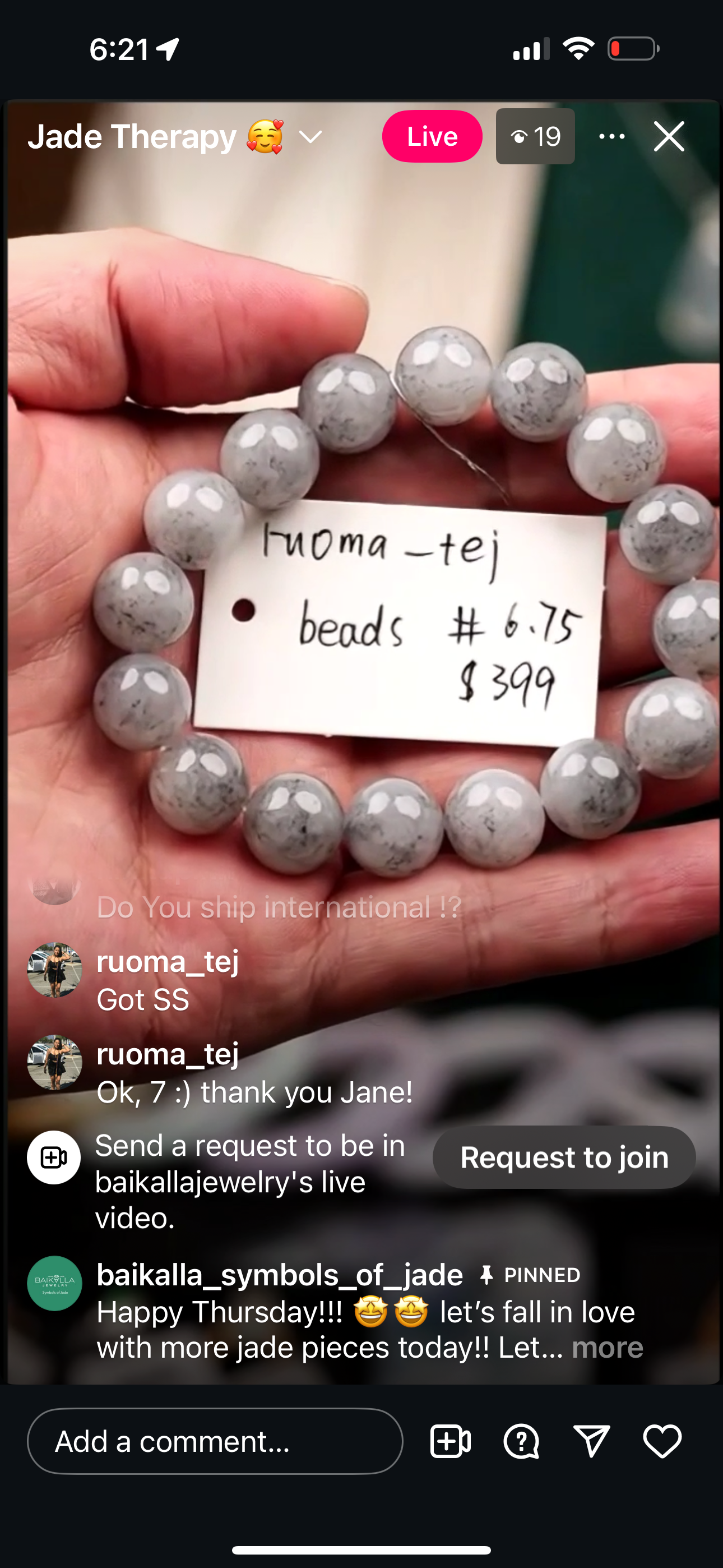Open the questions icon
The width and height of the screenshot is (723, 1568).
[521, 1441]
